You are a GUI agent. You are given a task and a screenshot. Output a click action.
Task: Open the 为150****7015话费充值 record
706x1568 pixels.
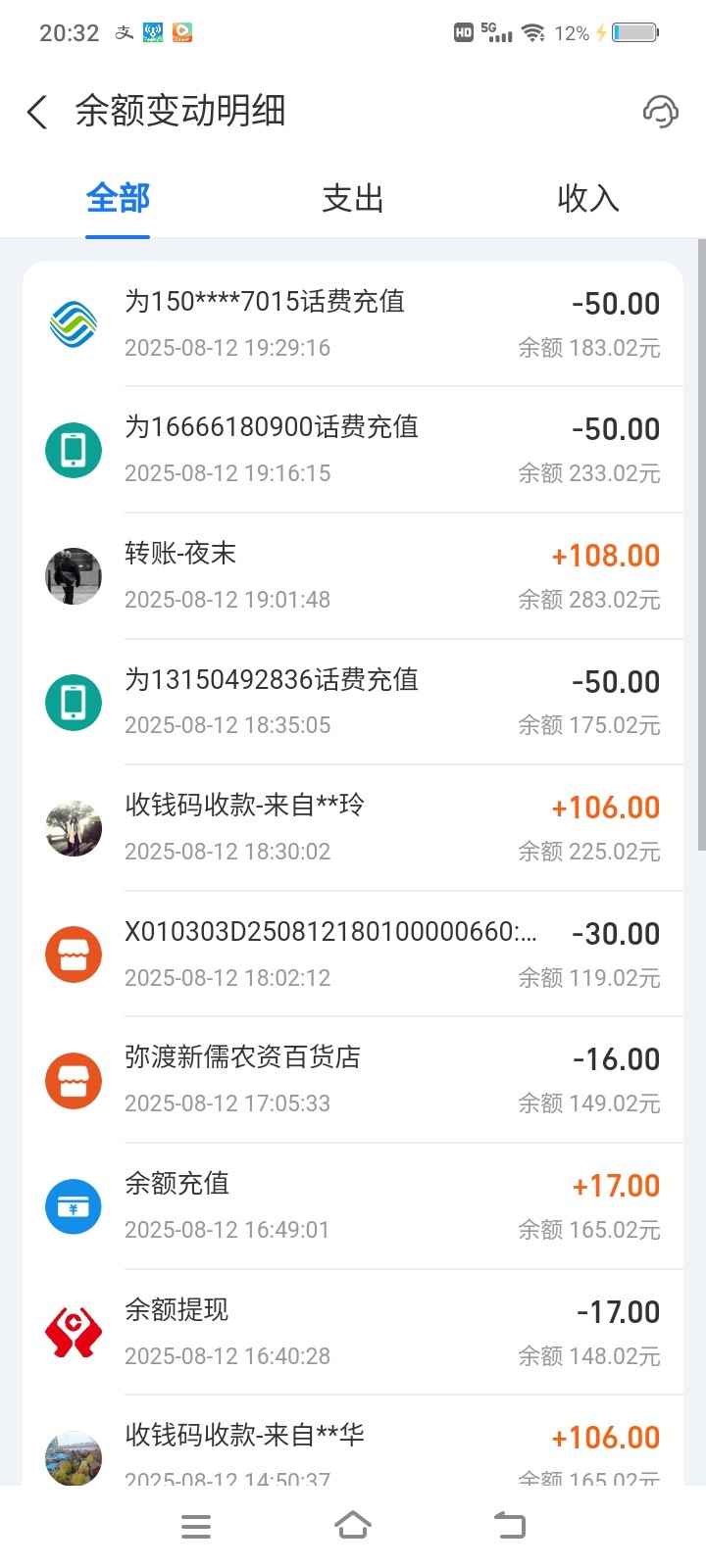click(x=353, y=324)
